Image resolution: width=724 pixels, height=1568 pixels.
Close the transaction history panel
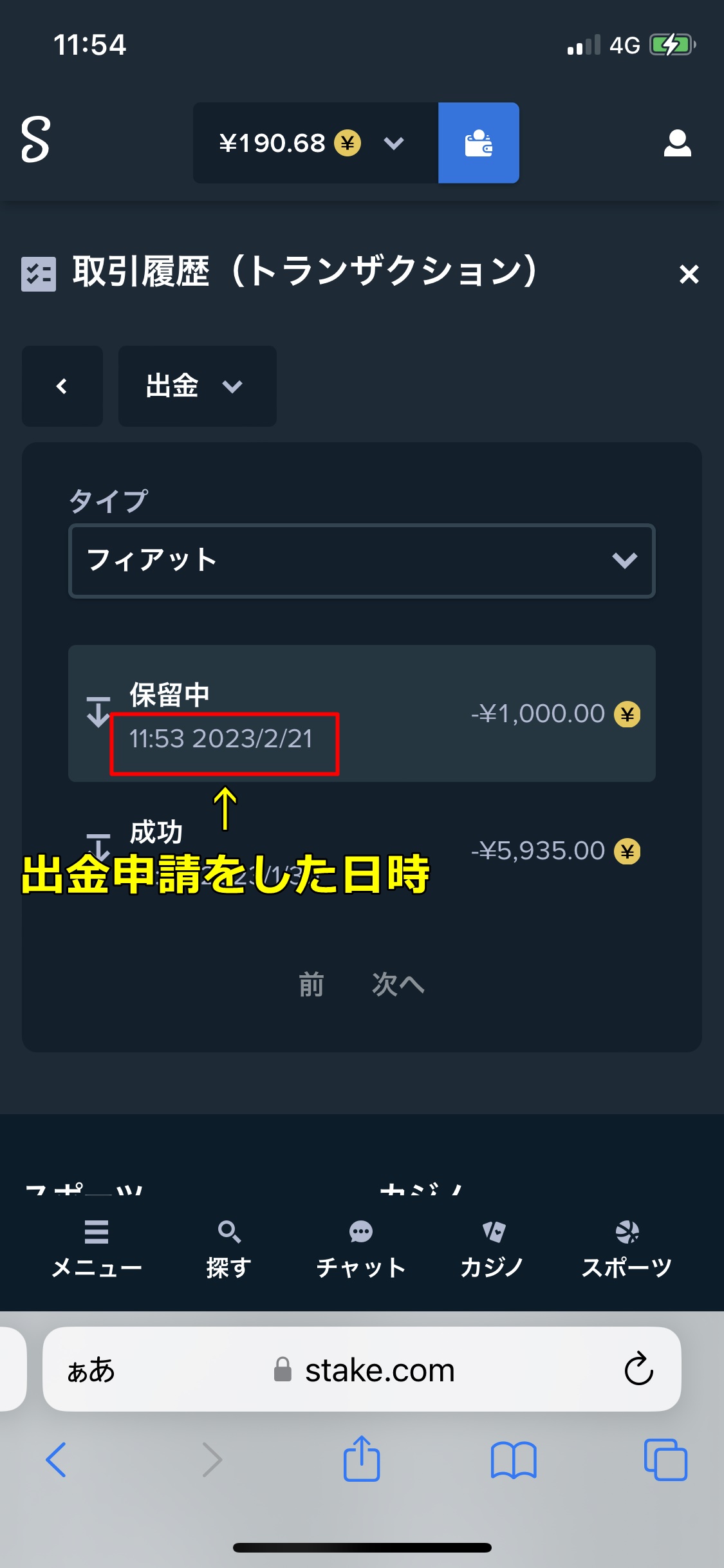pyautogui.click(x=689, y=274)
